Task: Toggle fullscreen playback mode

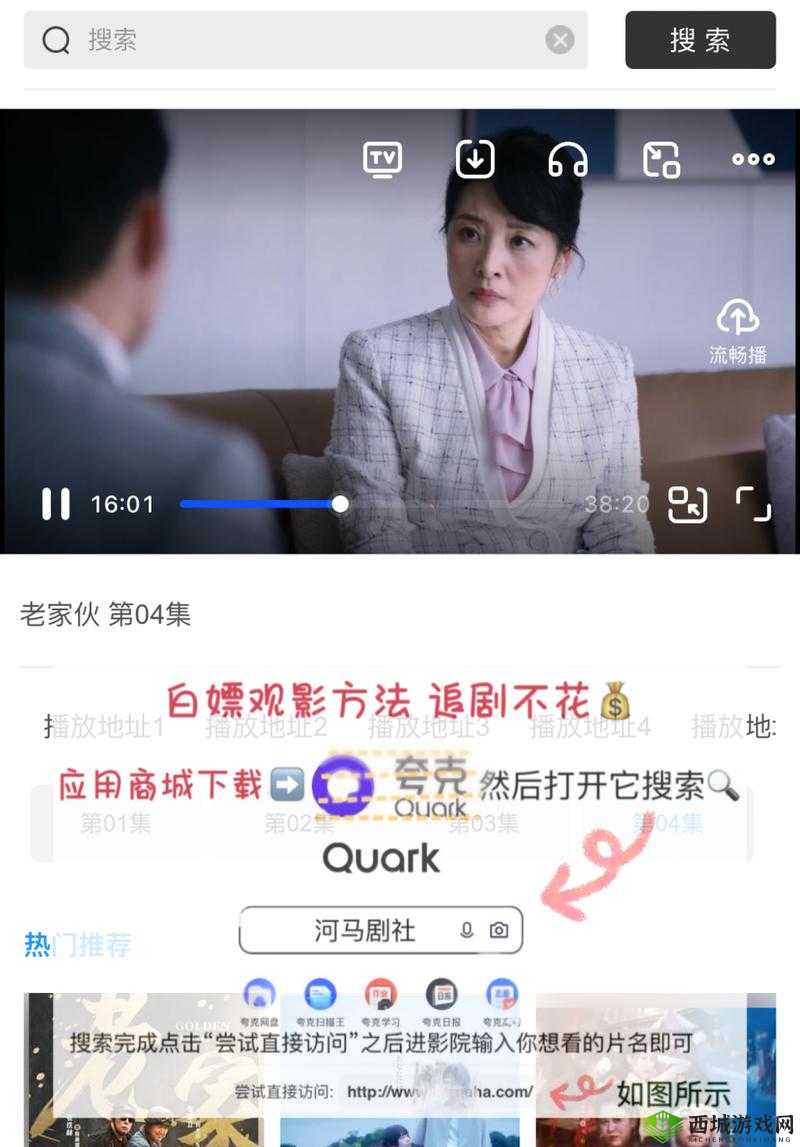Action: 752,504
